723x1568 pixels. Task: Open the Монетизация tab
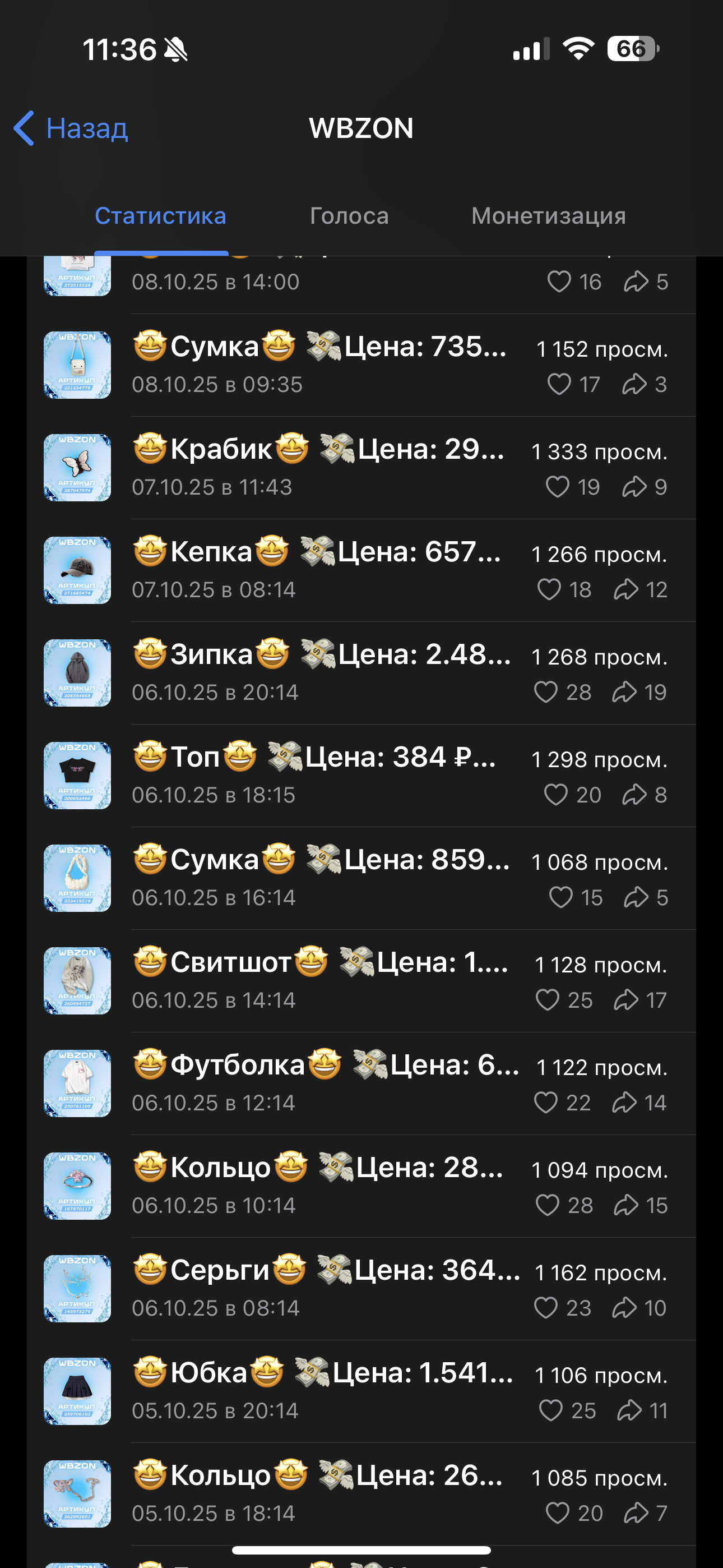(x=548, y=216)
